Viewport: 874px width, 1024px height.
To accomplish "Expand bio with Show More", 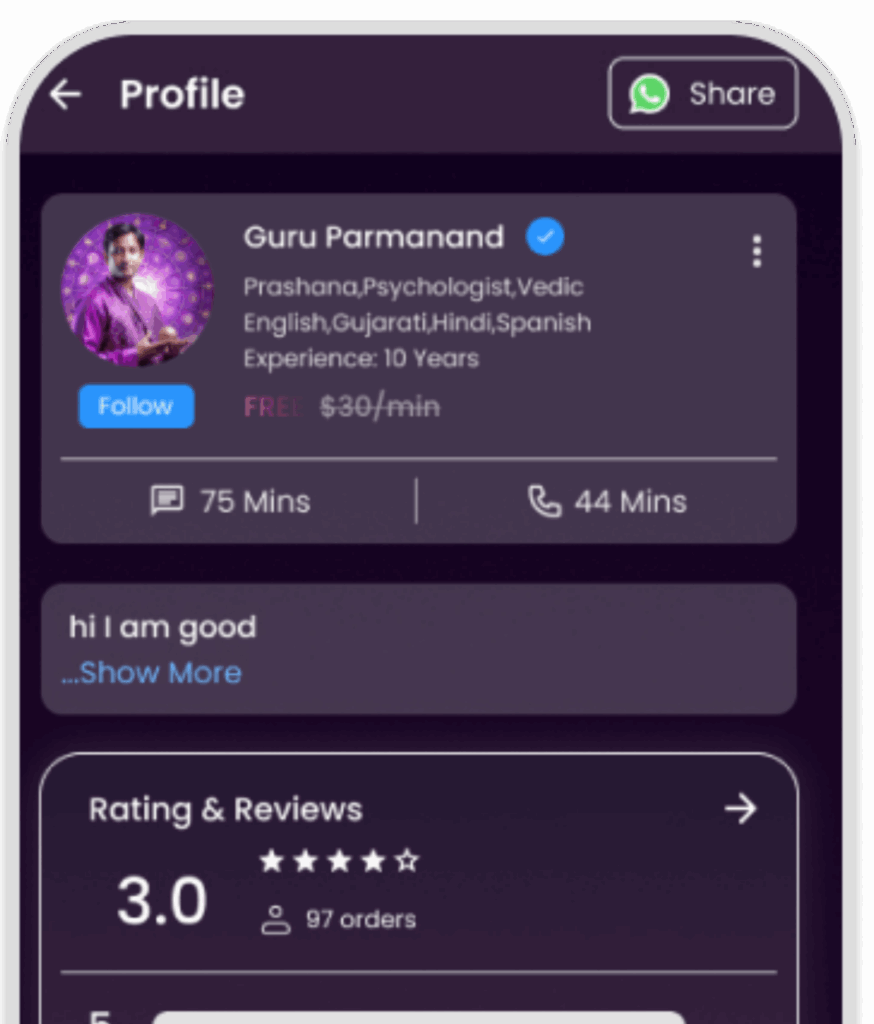I will (153, 673).
